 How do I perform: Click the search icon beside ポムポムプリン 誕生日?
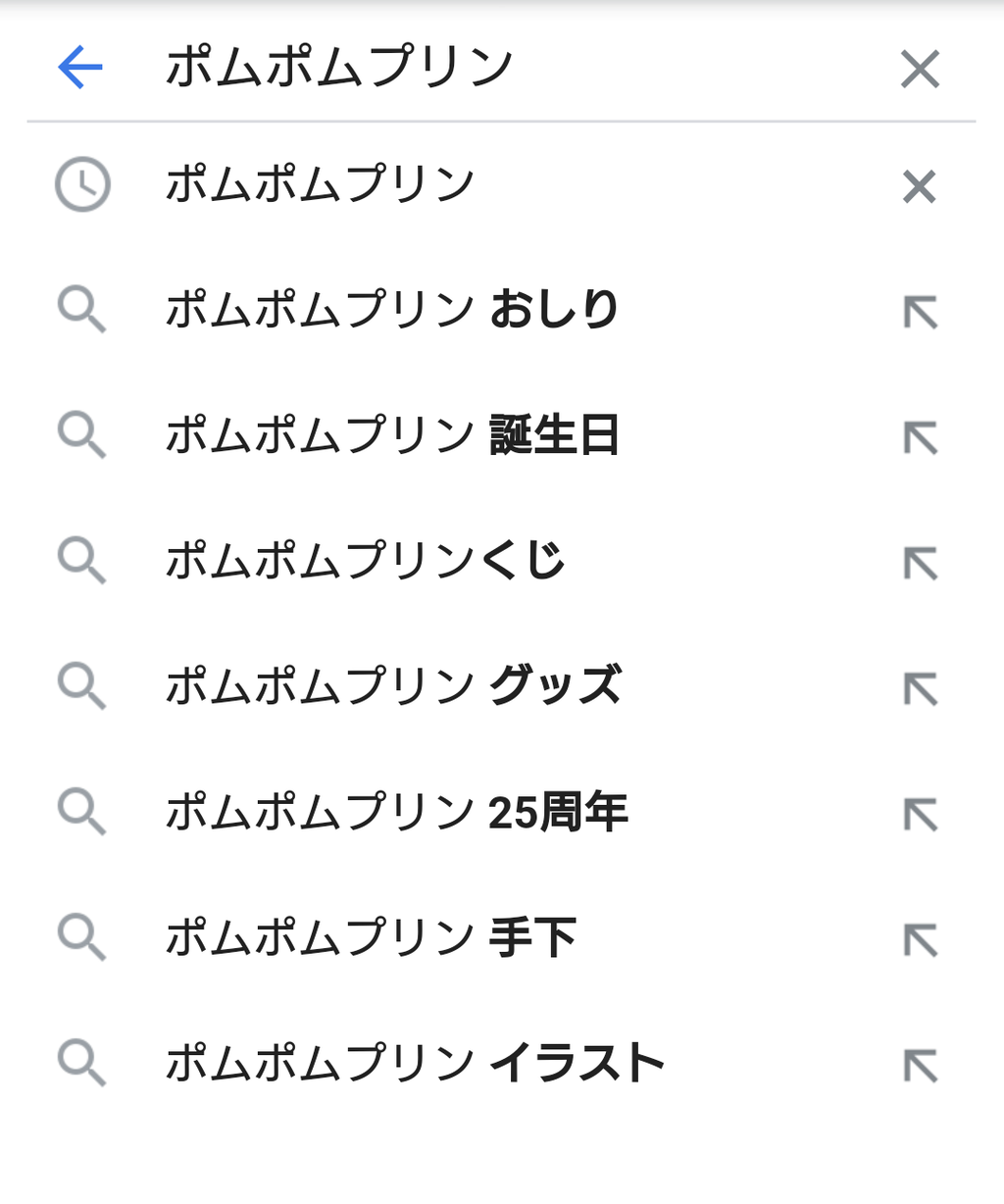[x=82, y=435]
